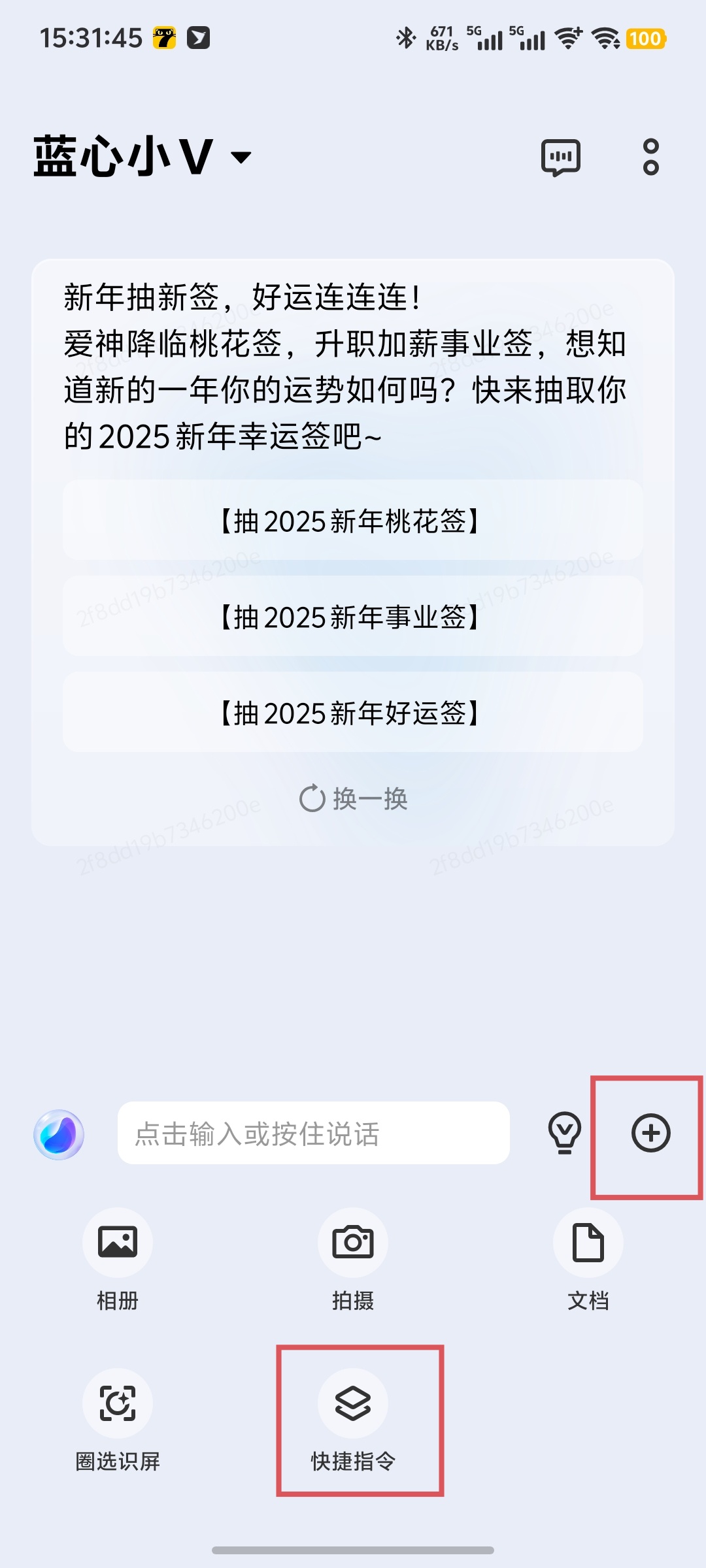Focus the 点击输入或按住说话 input field
Image resolution: width=706 pixels, height=1568 pixels.
(x=313, y=1134)
